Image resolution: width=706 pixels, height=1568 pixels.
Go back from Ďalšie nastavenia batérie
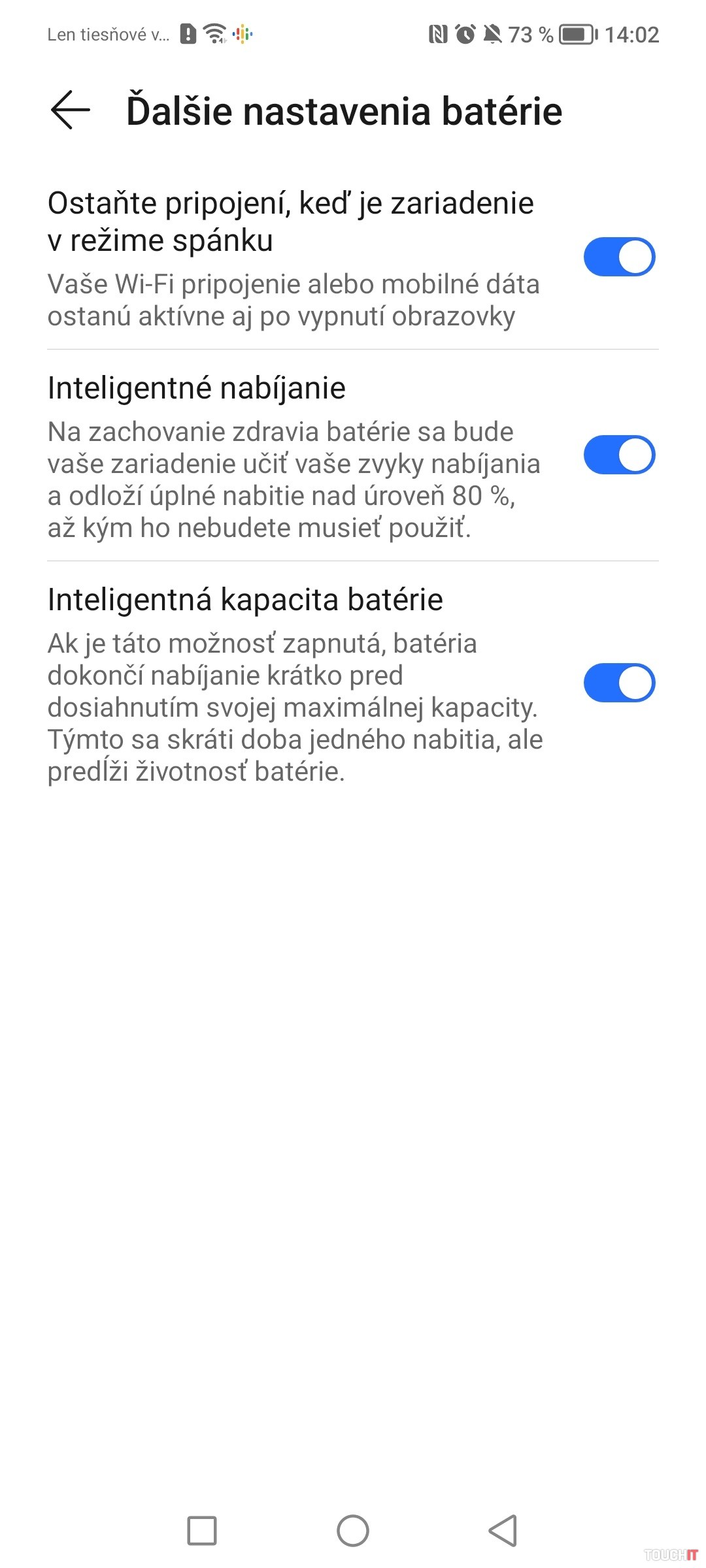coord(70,110)
